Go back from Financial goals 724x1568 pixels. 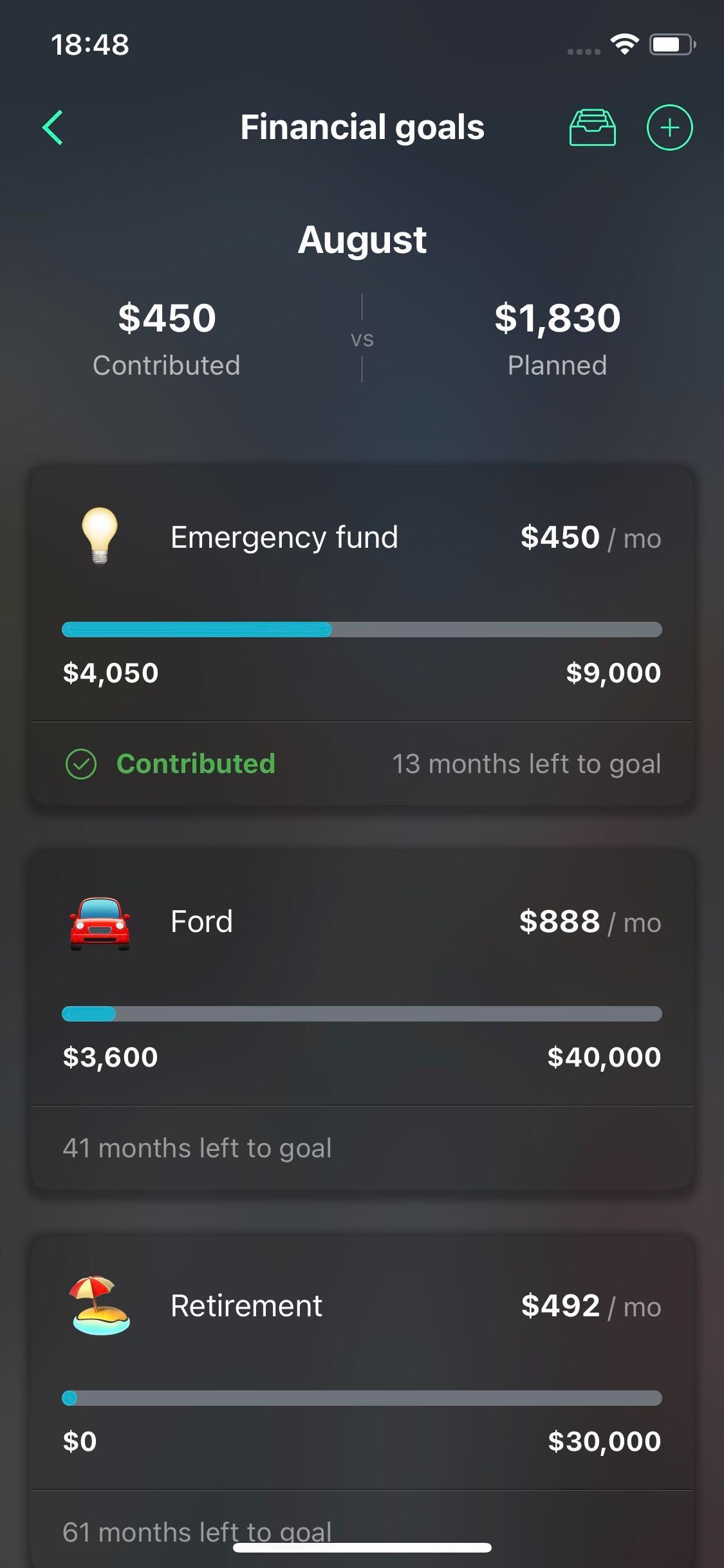tap(53, 127)
